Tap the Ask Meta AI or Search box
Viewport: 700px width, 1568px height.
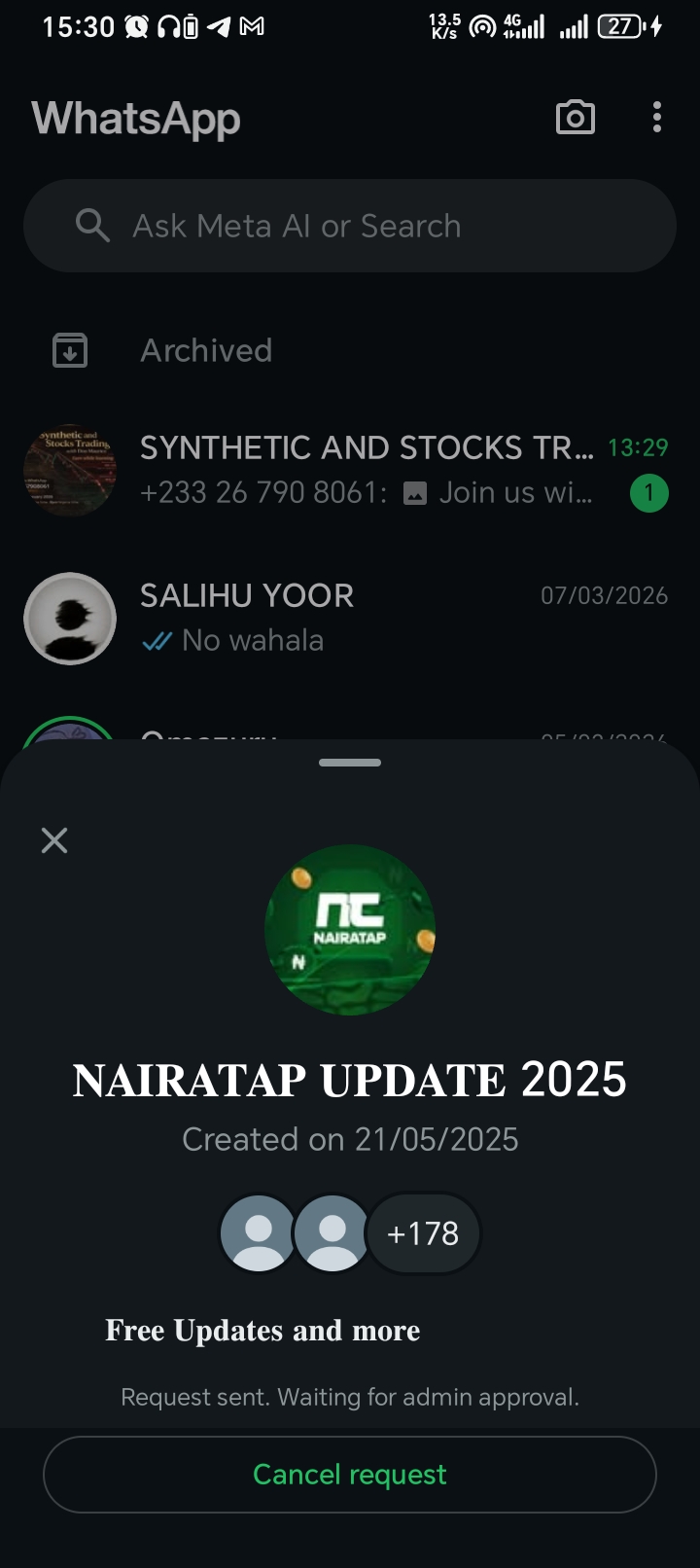click(350, 226)
